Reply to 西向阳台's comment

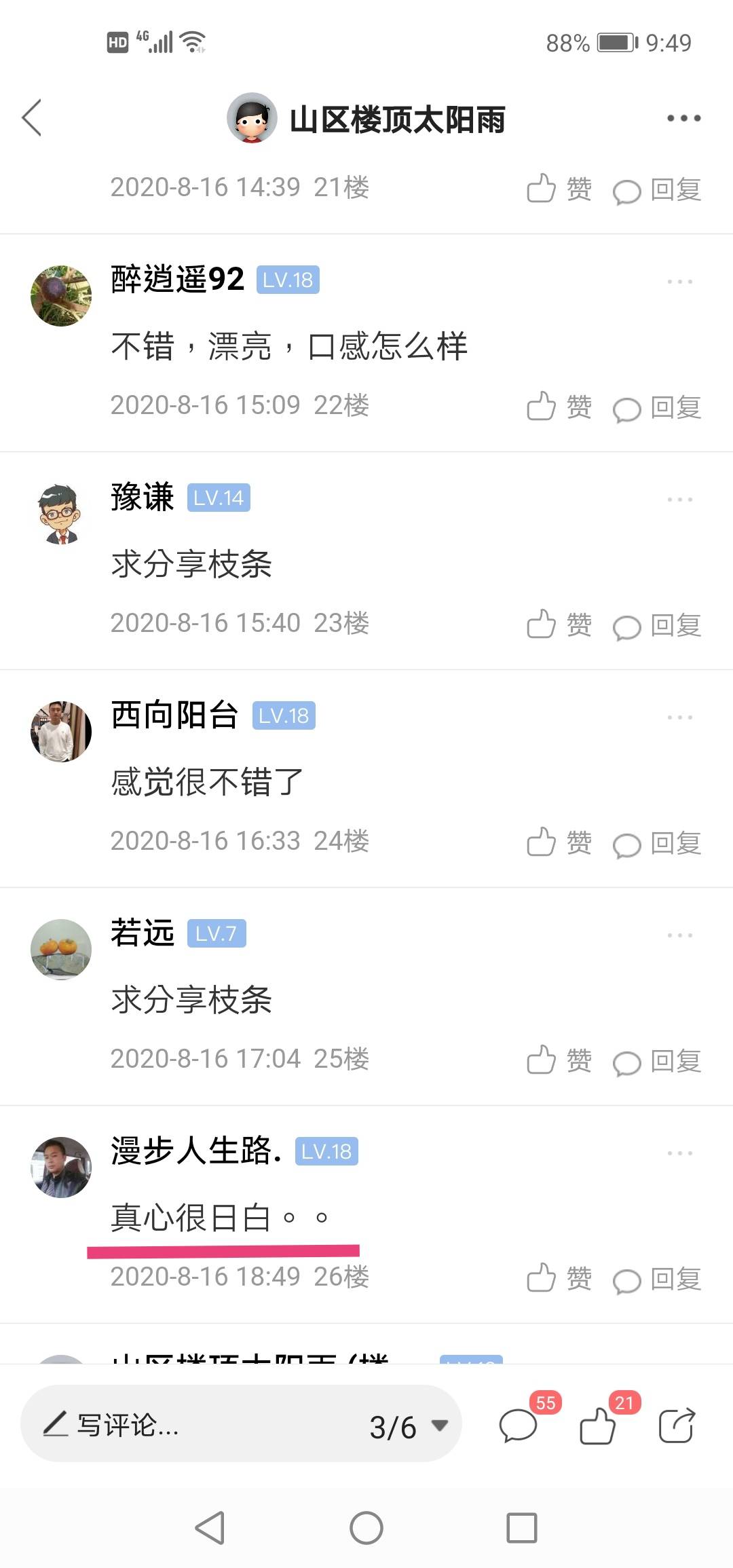pyautogui.click(x=657, y=844)
